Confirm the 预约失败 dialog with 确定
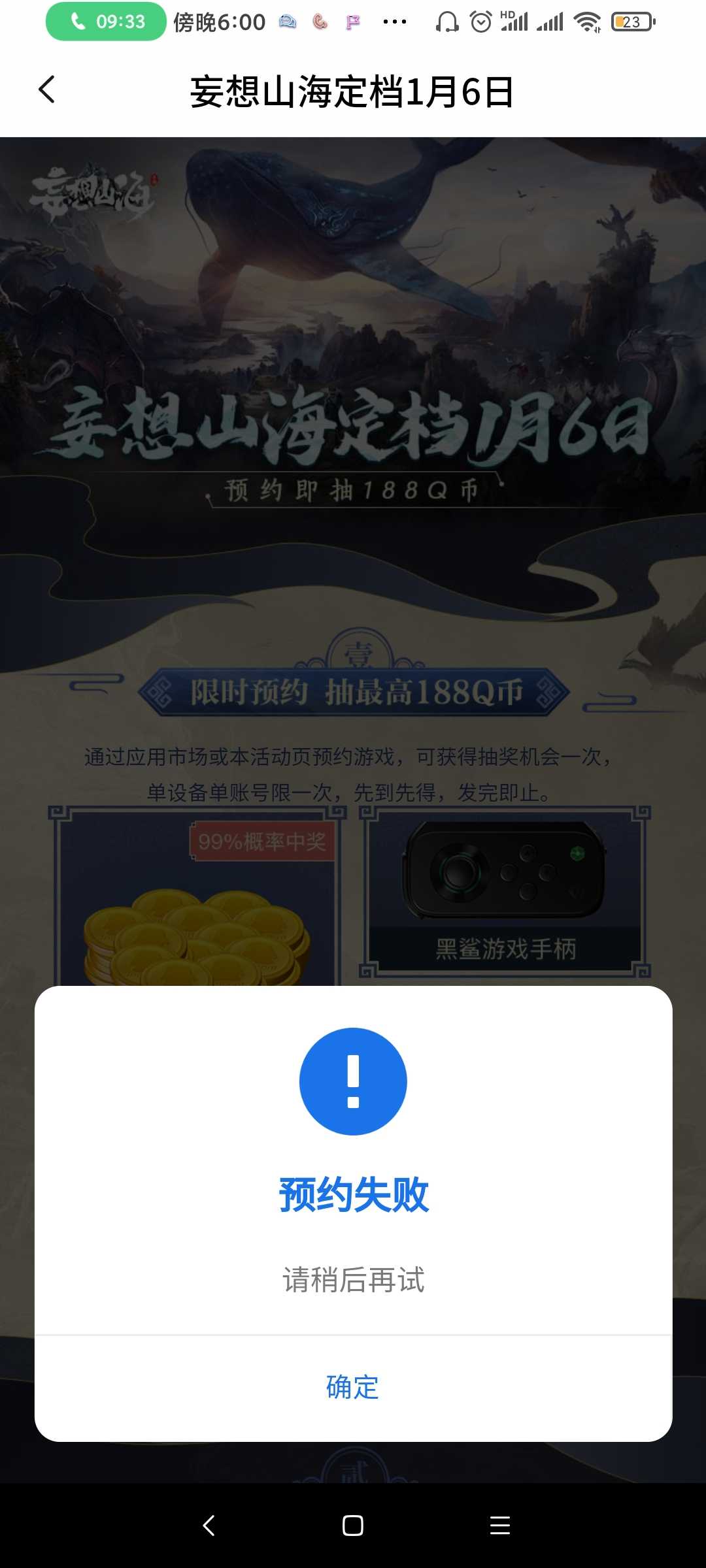 pos(353,1388)
